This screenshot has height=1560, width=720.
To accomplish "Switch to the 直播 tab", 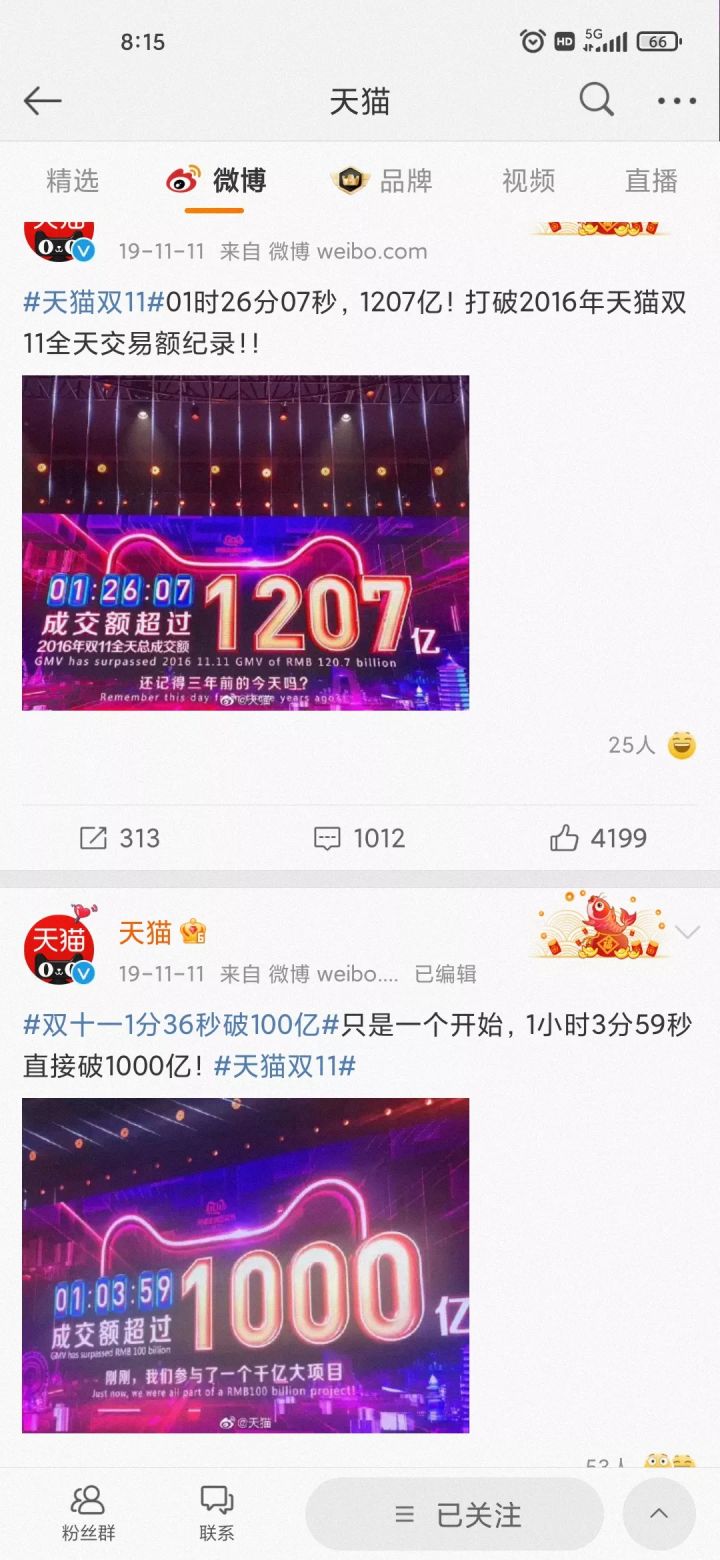I will coord(651,181).
